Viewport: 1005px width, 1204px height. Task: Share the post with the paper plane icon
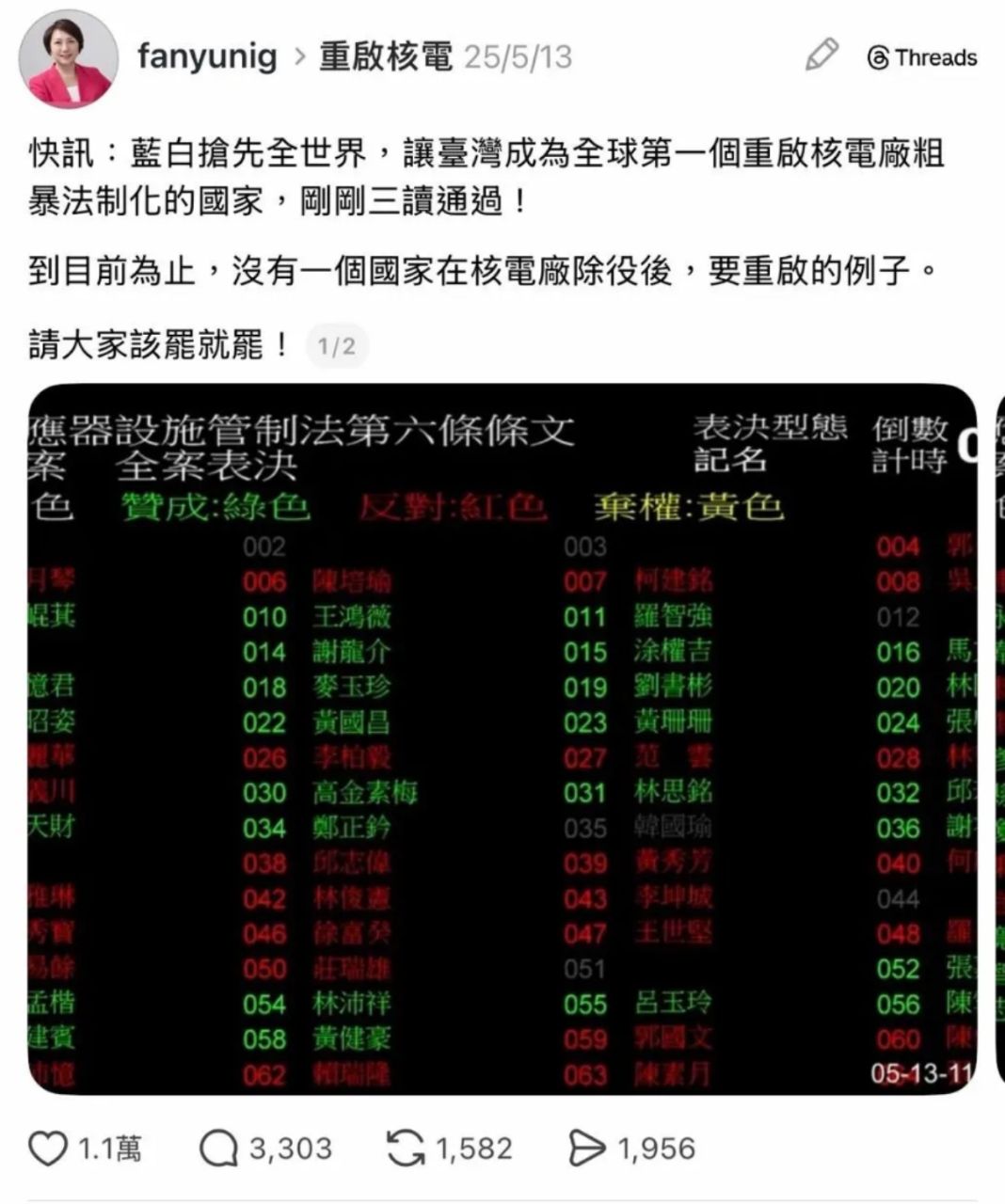(x=591, y=1146)
